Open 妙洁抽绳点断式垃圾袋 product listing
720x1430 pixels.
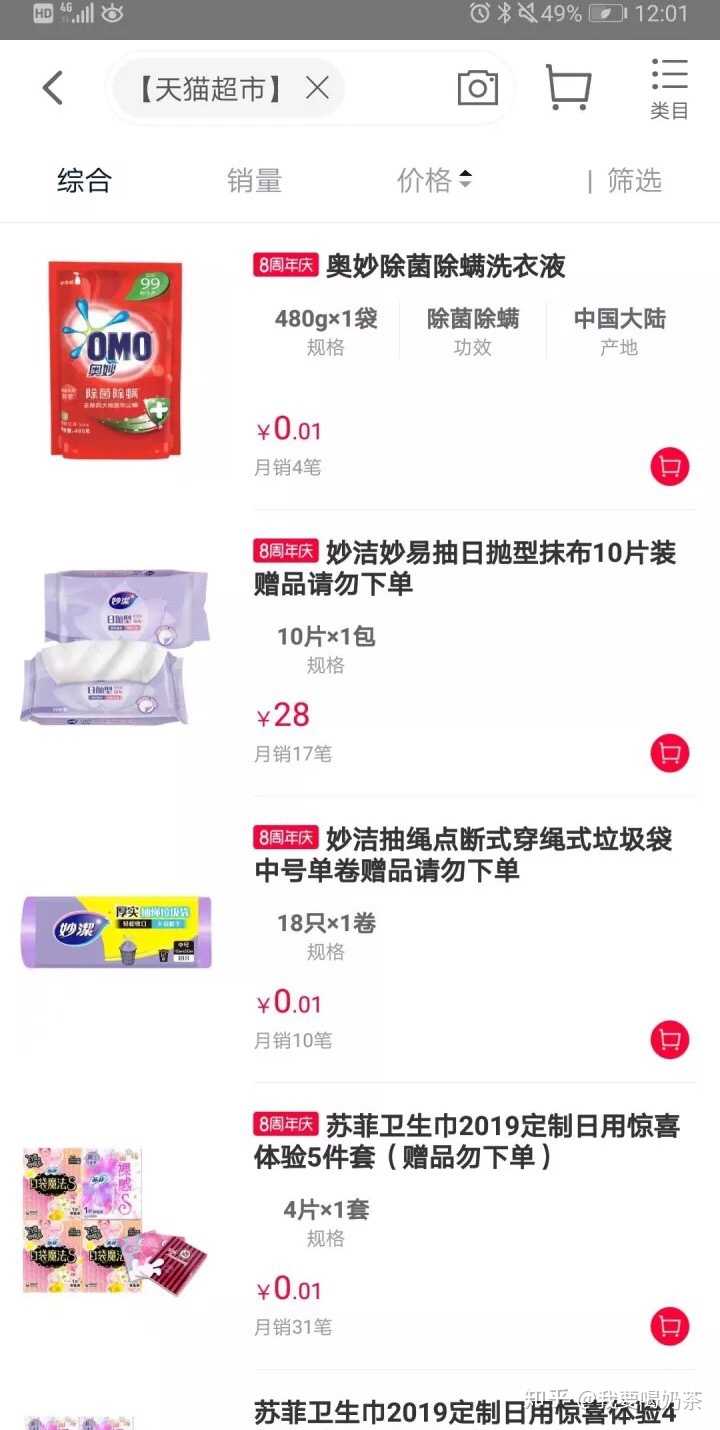click(x=462, y=854)
